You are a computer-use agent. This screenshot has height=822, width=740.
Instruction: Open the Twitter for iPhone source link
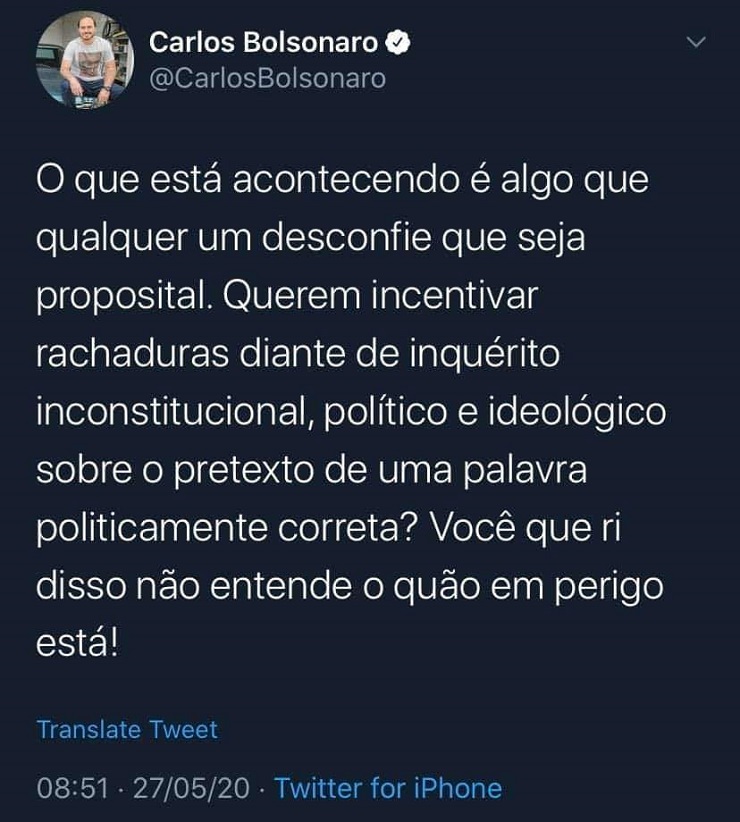388,788
